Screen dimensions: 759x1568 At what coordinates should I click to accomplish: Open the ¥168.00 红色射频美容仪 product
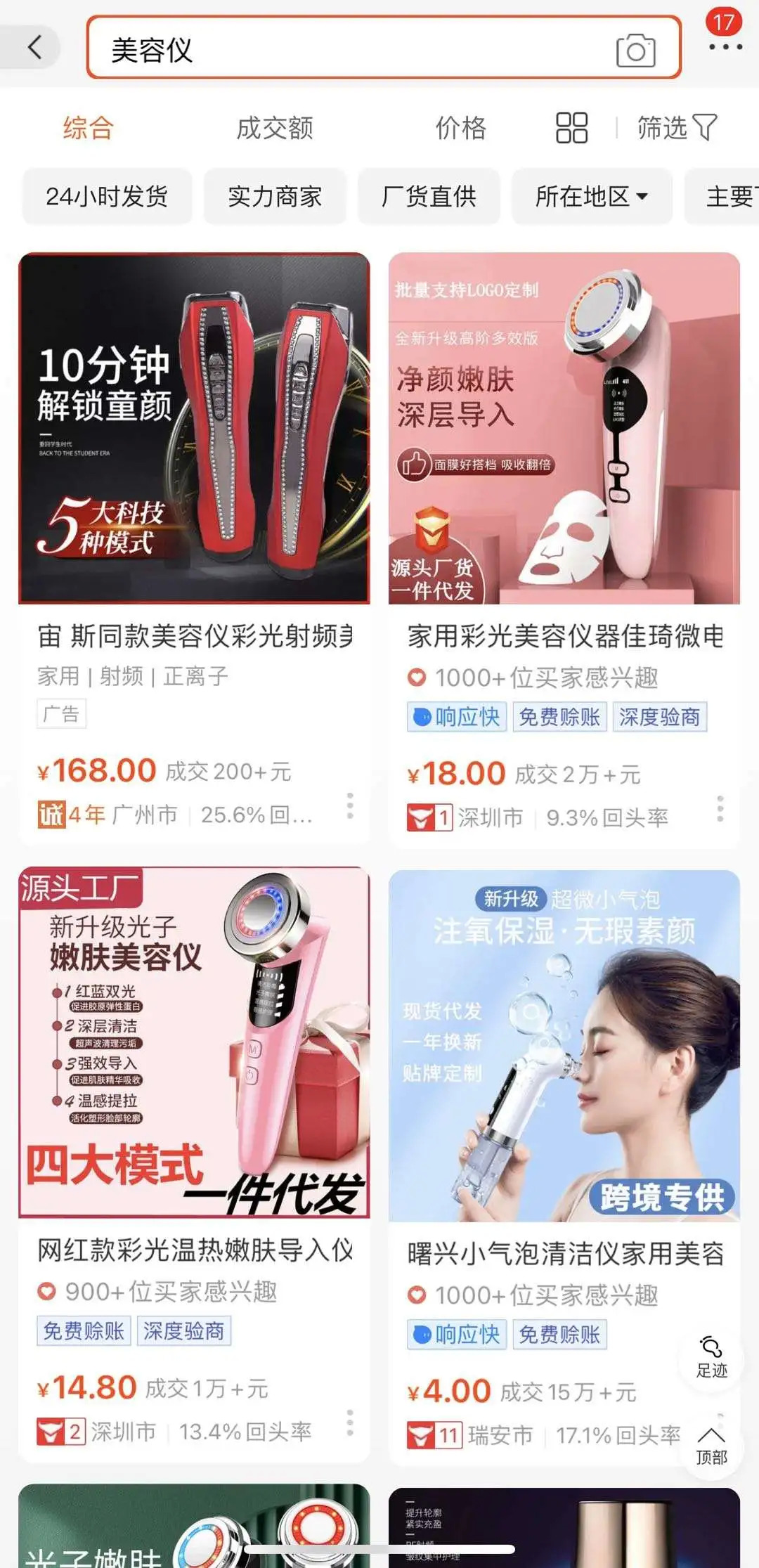click(x=194, y=429)
